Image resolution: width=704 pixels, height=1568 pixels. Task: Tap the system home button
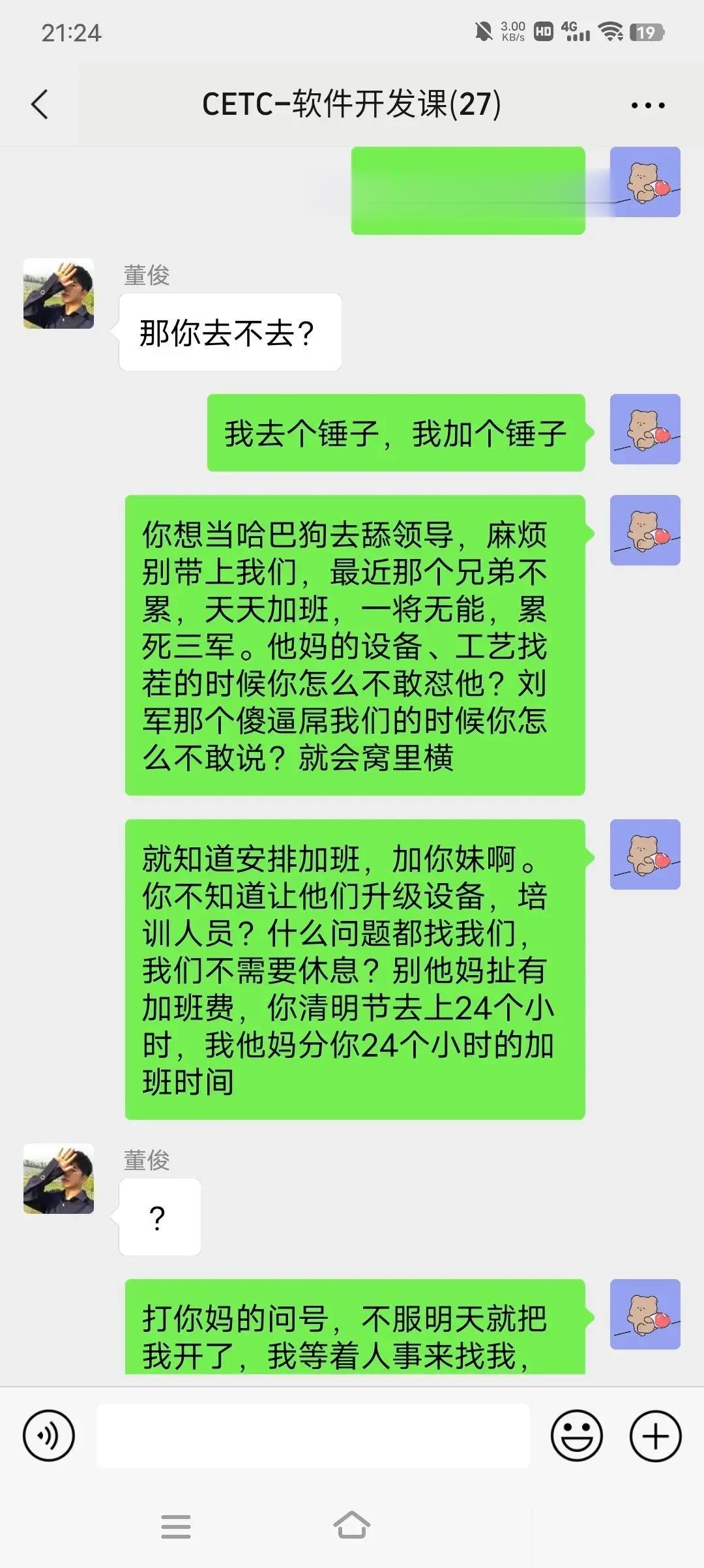tap(352, 1525)
